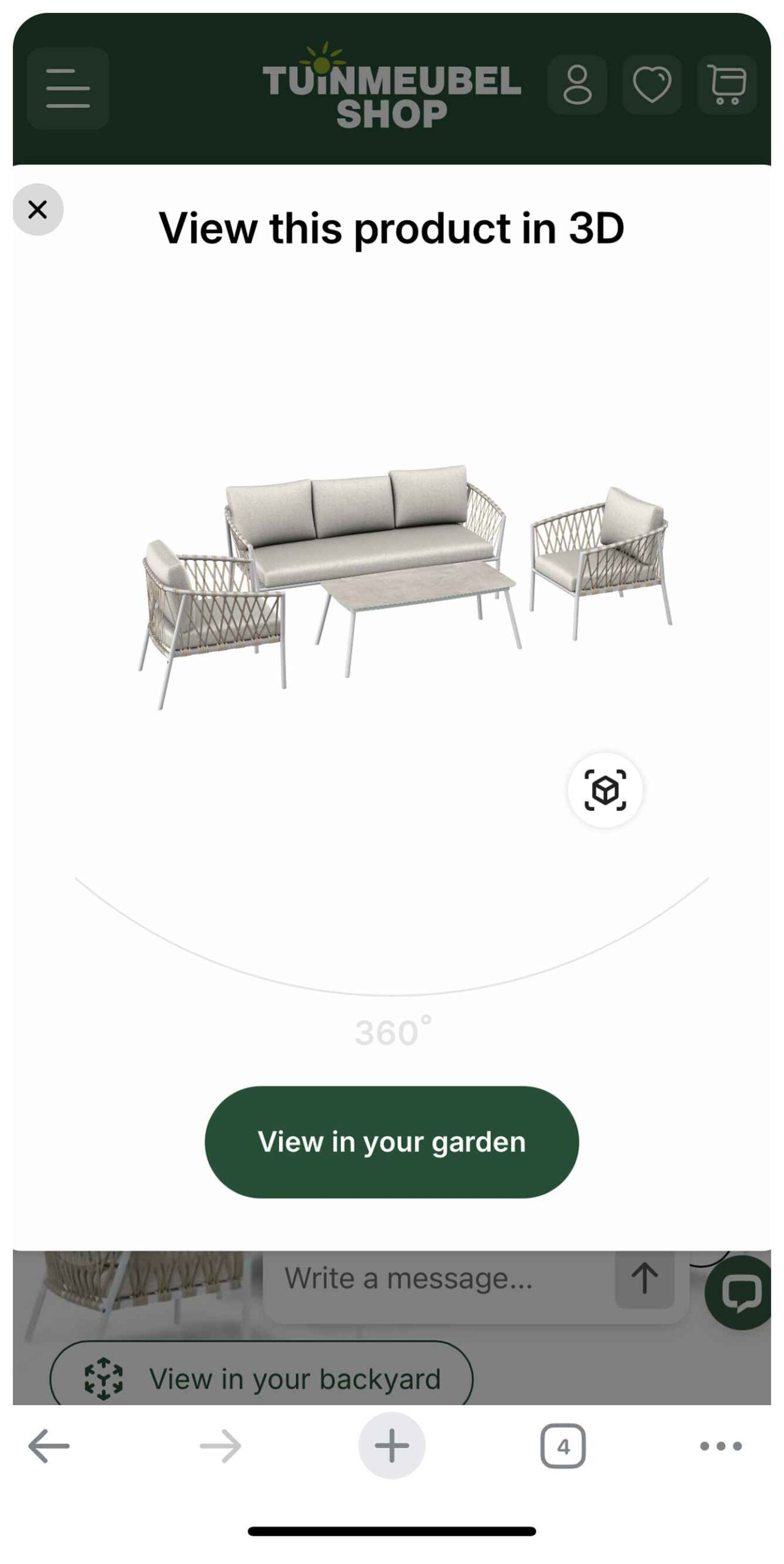This screenshot has width=784, height=1564.
Task: Go back to the previous page
Action: (49, 1445)
